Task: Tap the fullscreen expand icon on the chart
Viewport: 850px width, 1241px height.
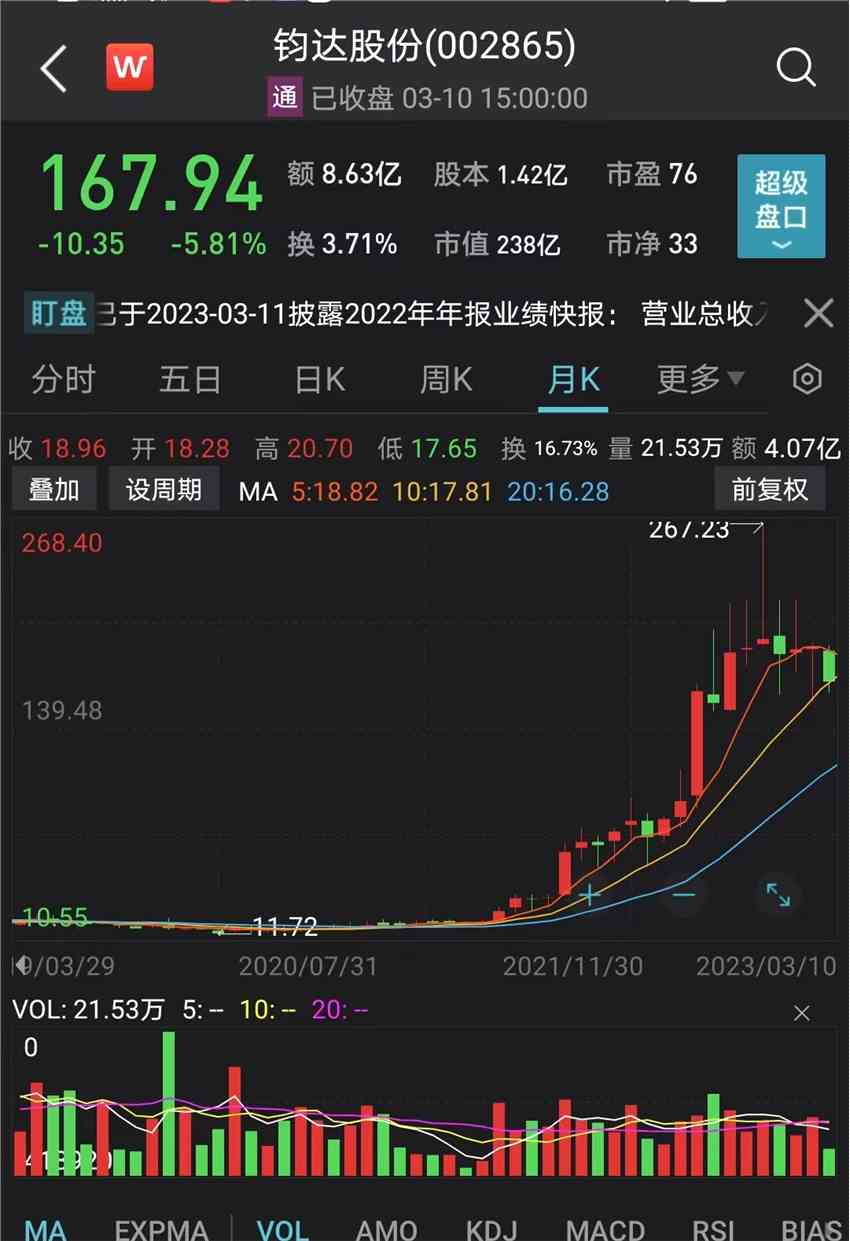Action: [779, 896]
